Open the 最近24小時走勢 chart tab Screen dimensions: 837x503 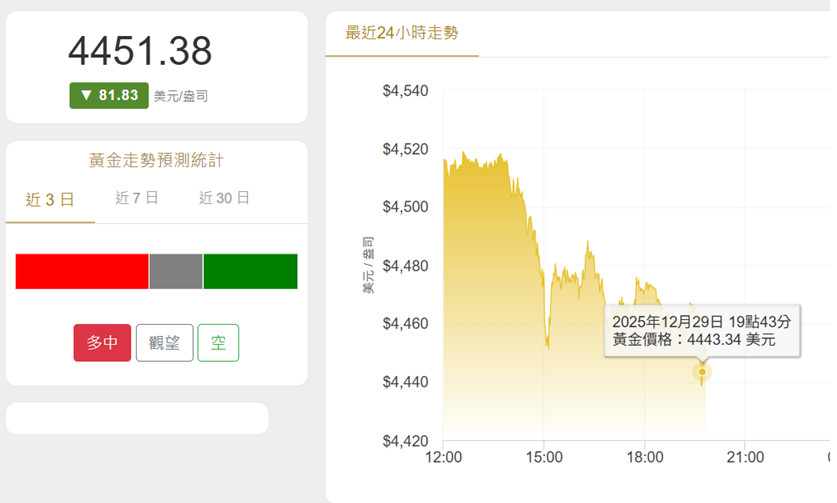point(401,34)
